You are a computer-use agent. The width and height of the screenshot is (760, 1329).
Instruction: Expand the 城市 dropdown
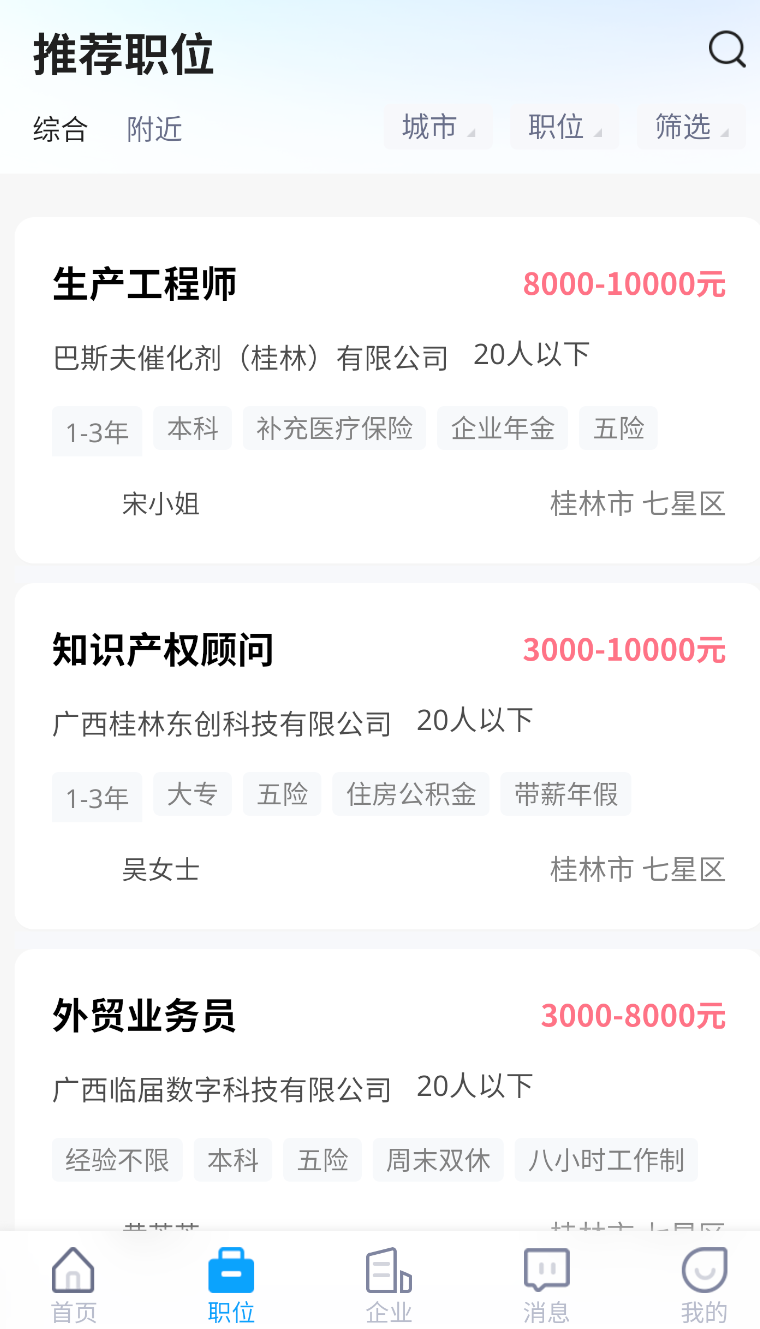click(438, 127)
